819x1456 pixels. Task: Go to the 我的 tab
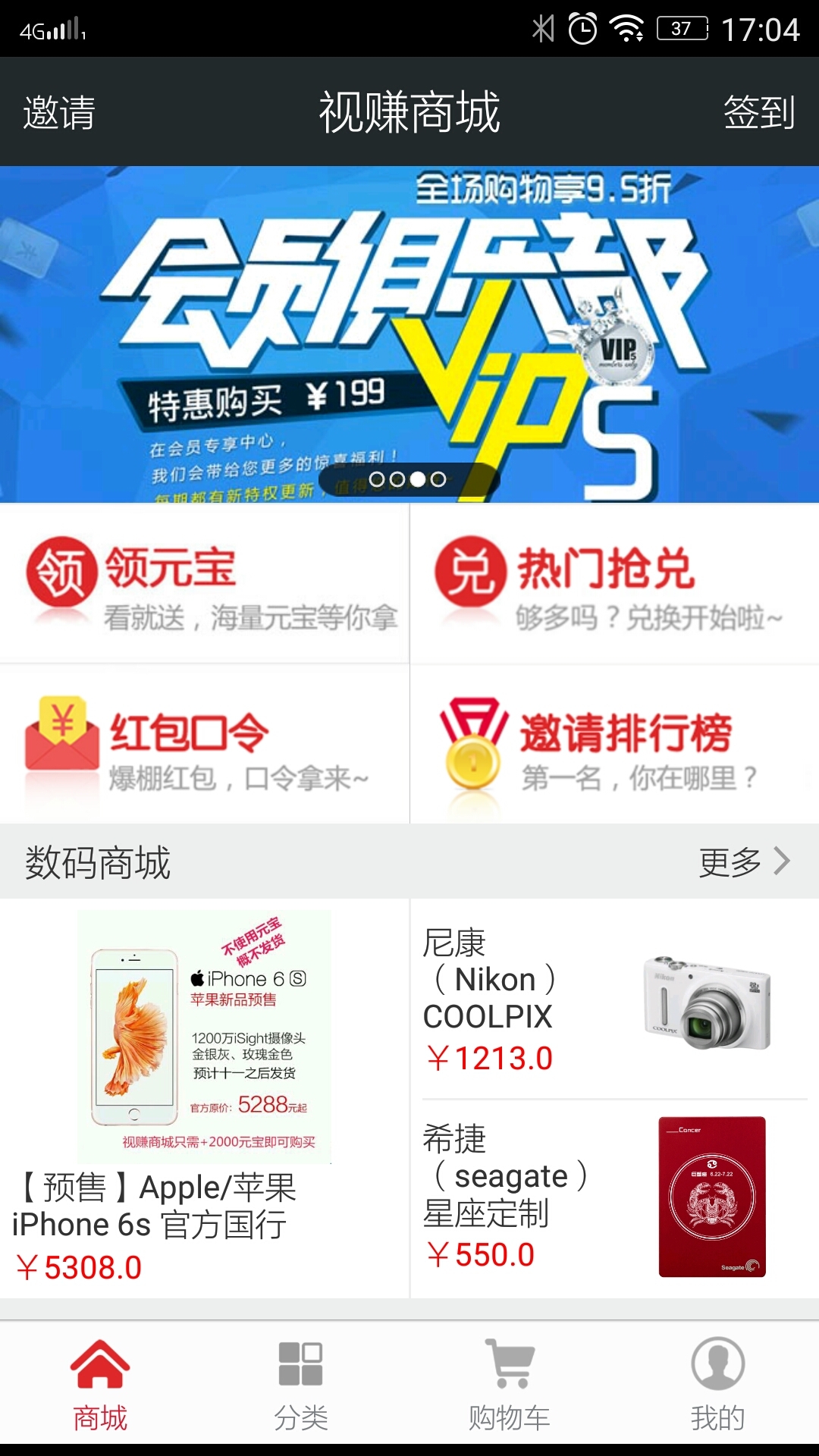pos(717,1385)
